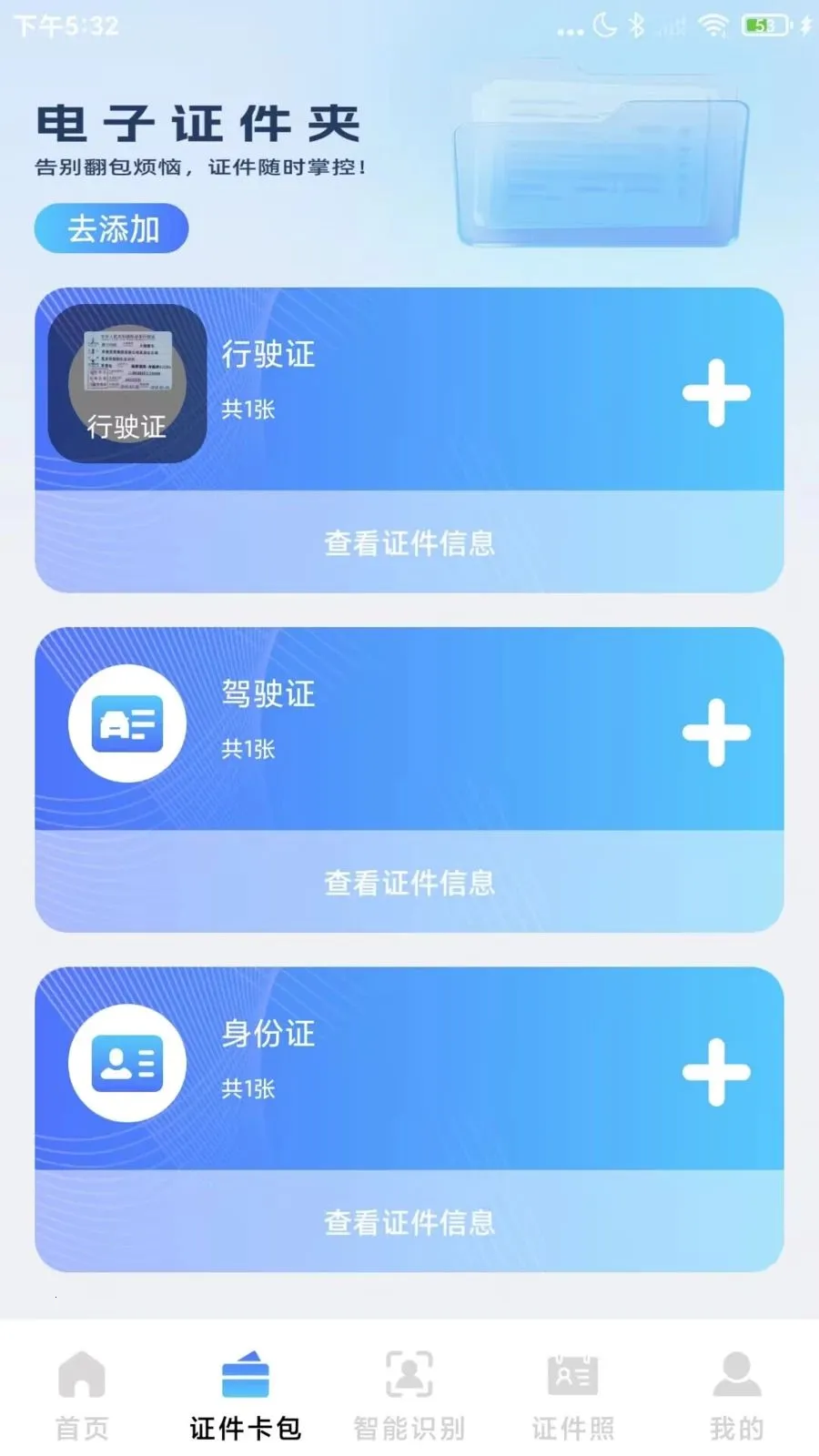
Task: Tap the 去添加 add button
Action: (x=111, y=228)
